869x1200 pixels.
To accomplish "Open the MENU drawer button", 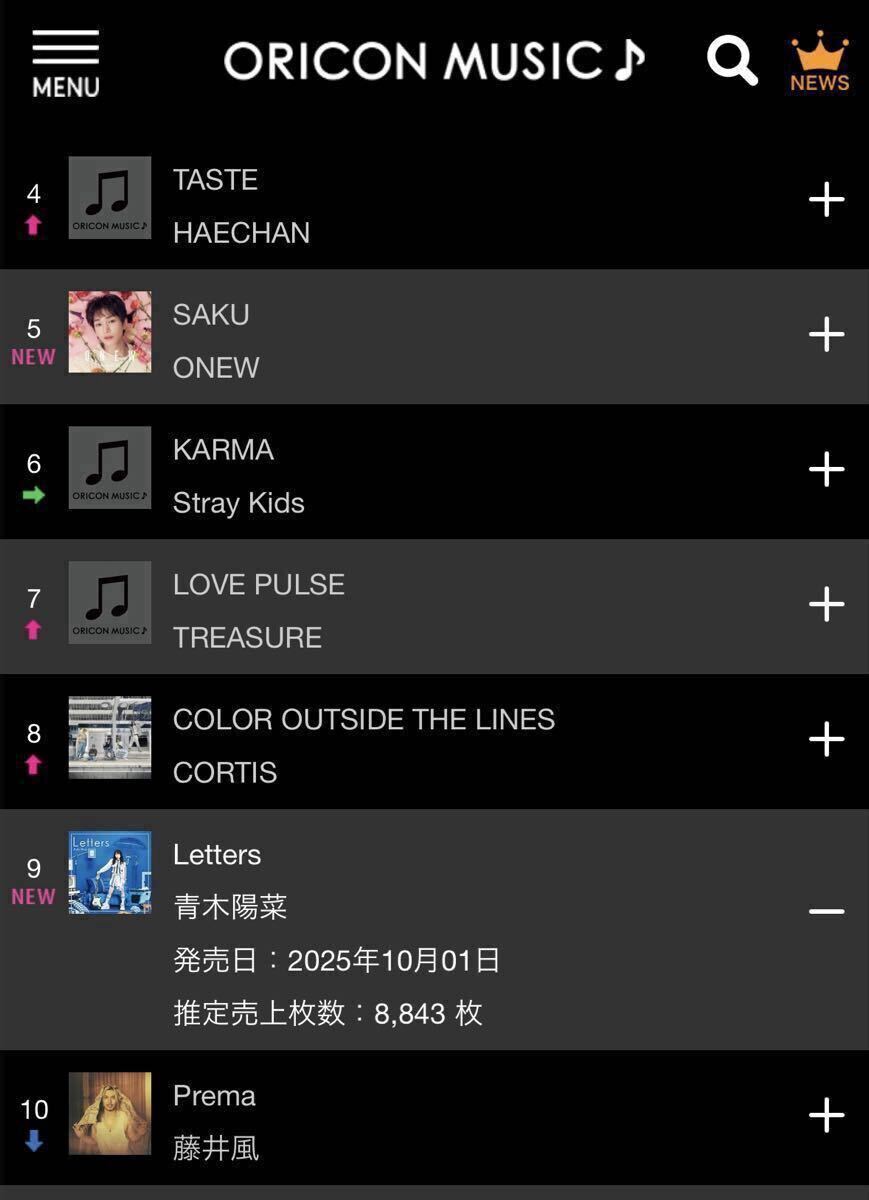I will point(65,63).
